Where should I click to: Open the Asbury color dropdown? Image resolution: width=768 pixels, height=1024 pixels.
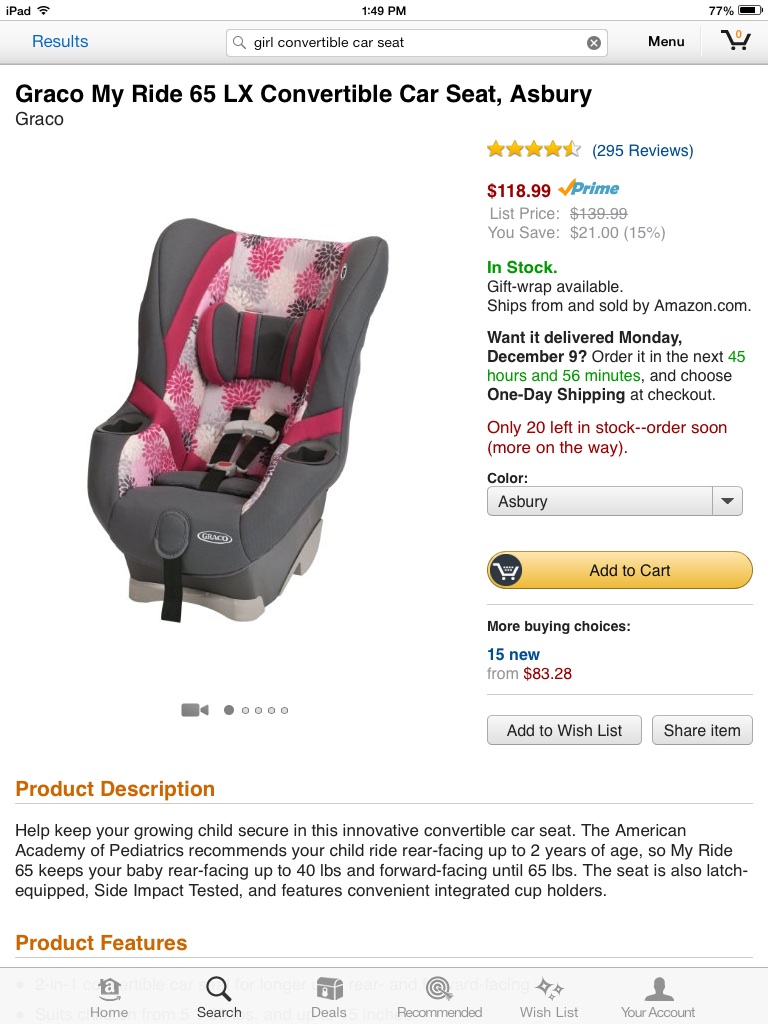tap(614, 501)
